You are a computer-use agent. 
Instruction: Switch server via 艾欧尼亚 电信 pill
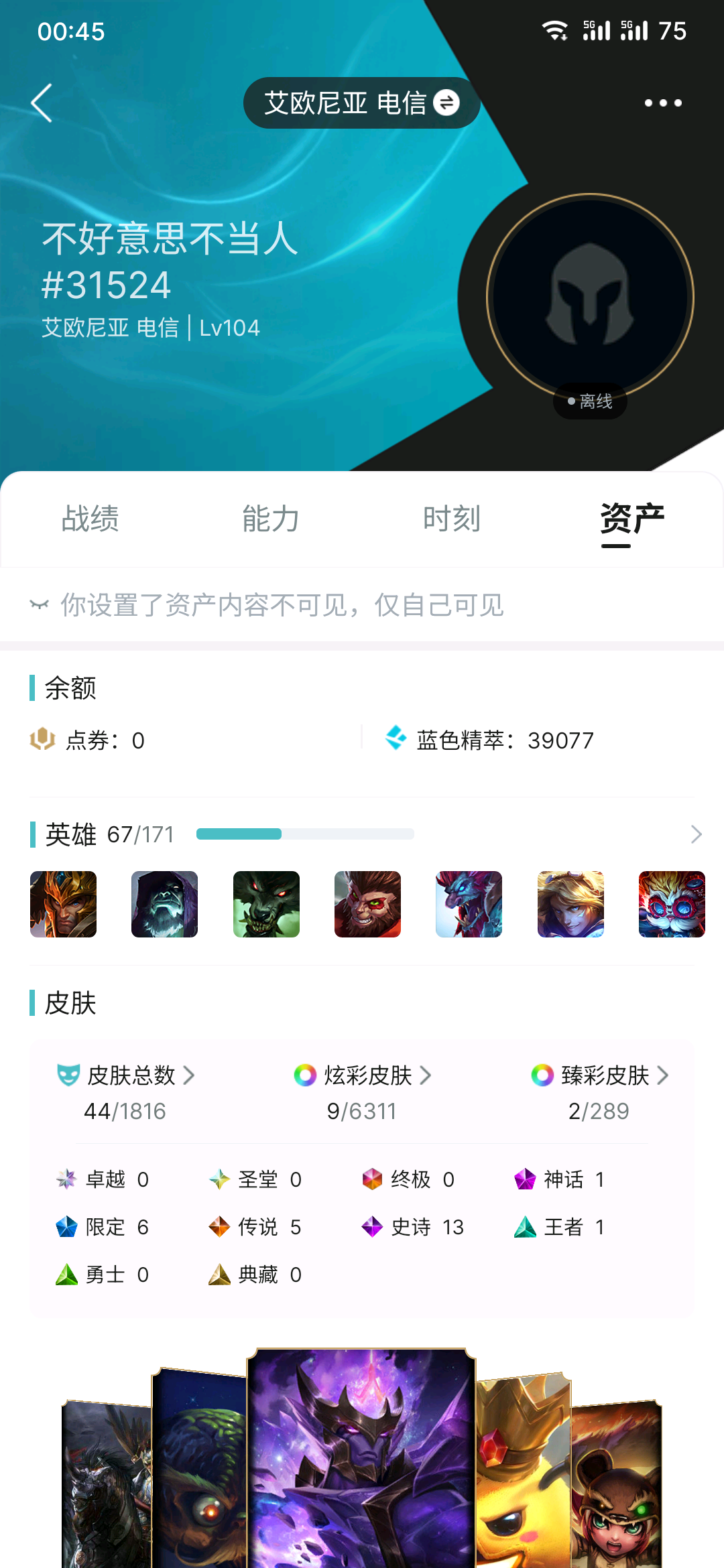point(361,103)
